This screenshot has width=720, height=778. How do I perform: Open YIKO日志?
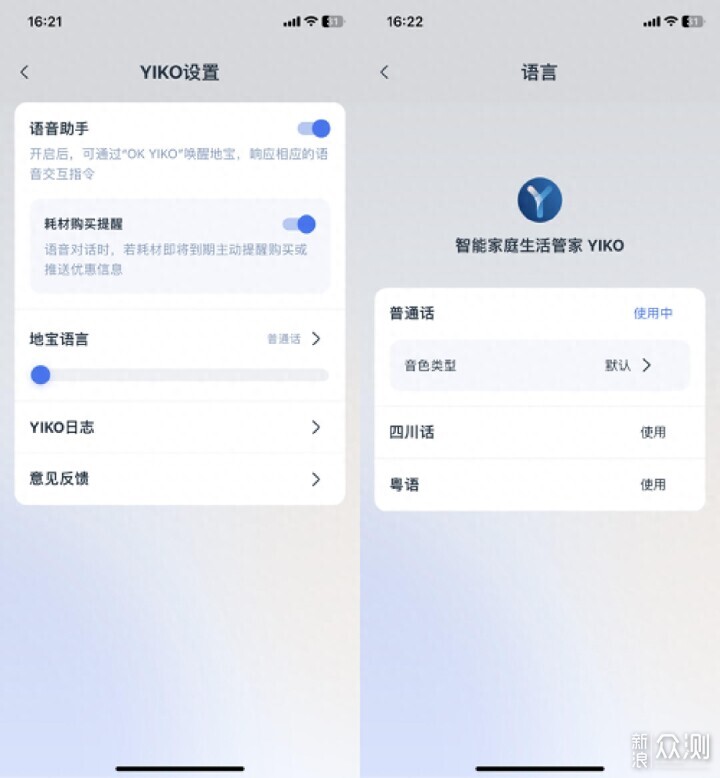180,427
